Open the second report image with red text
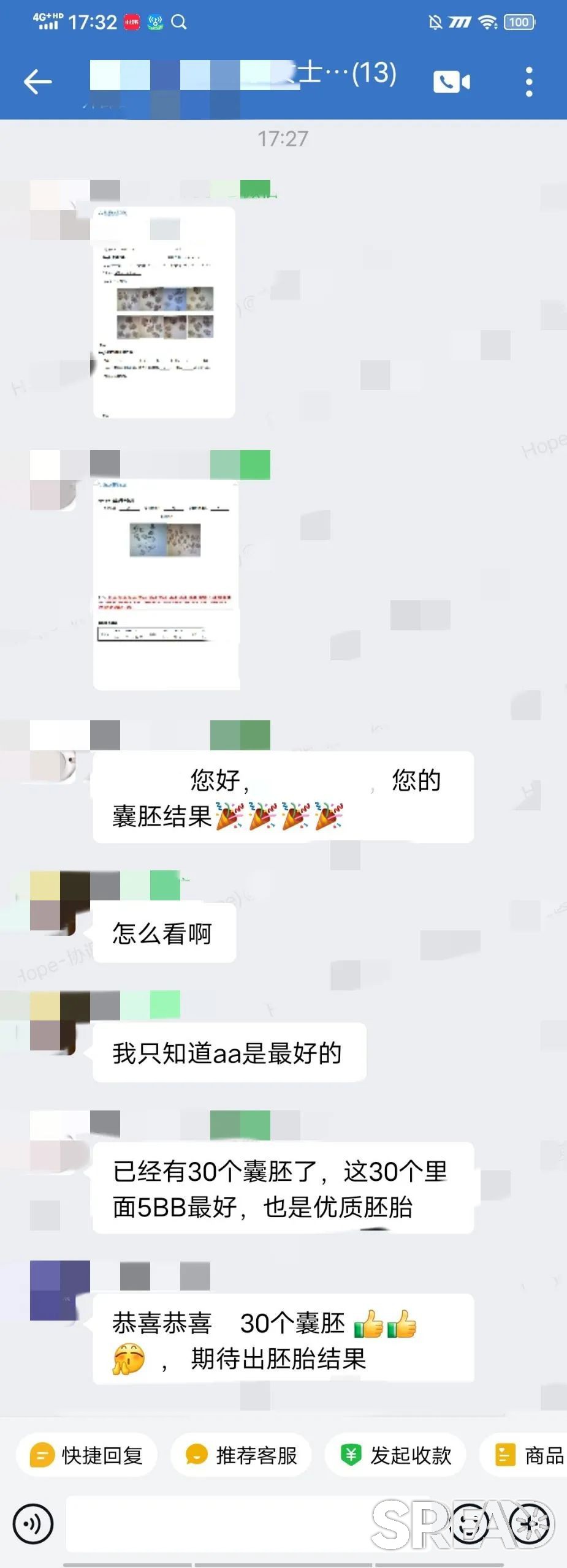This screenshot has width=567, height=1568. tap(166, 585)
